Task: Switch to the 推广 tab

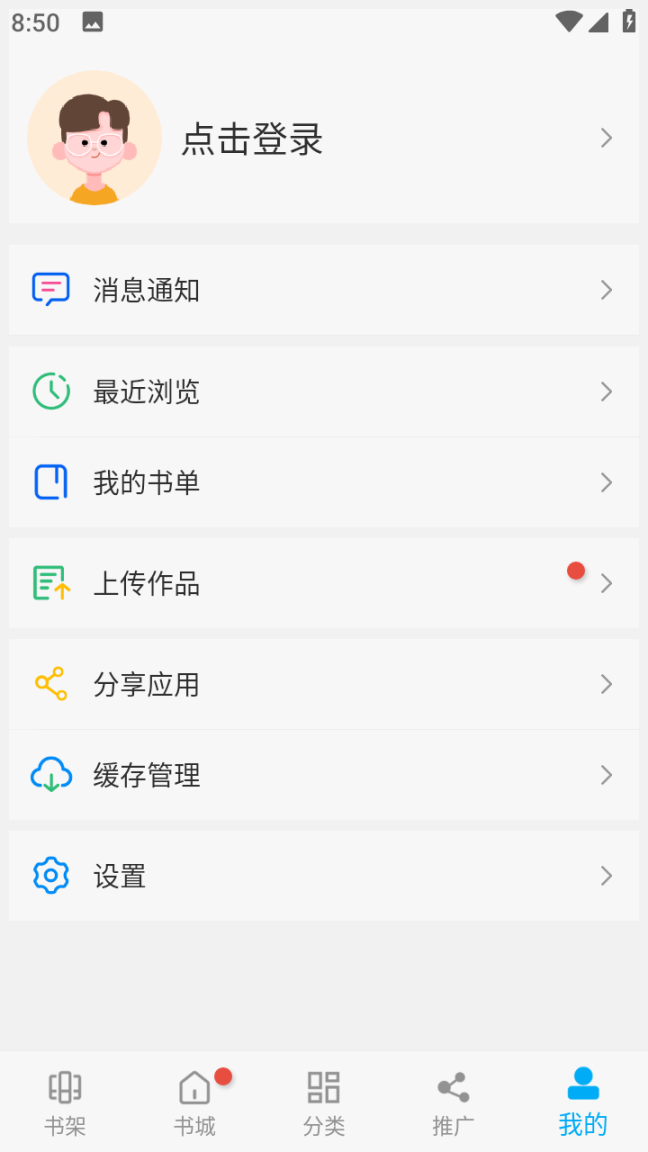Action: click(x=453, y=1102)
